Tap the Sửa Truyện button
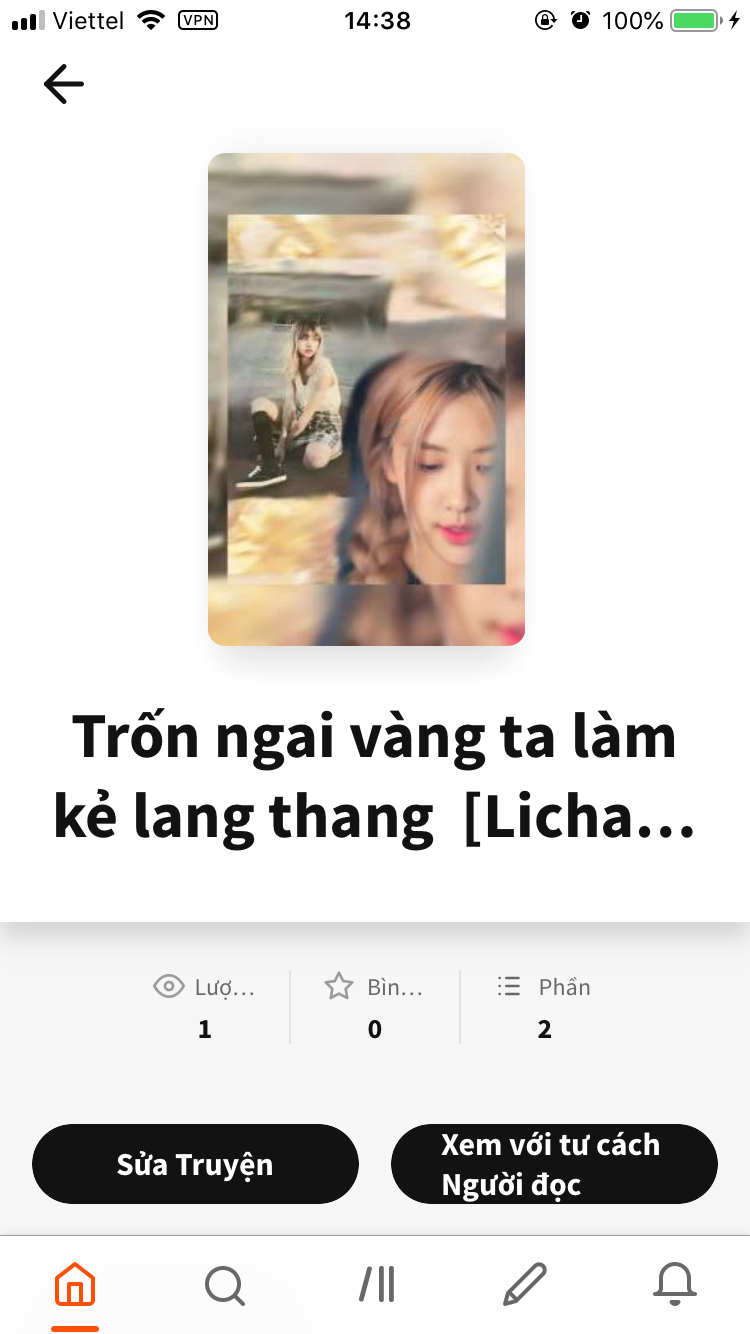750x1334 pixels. (195, 1164)
